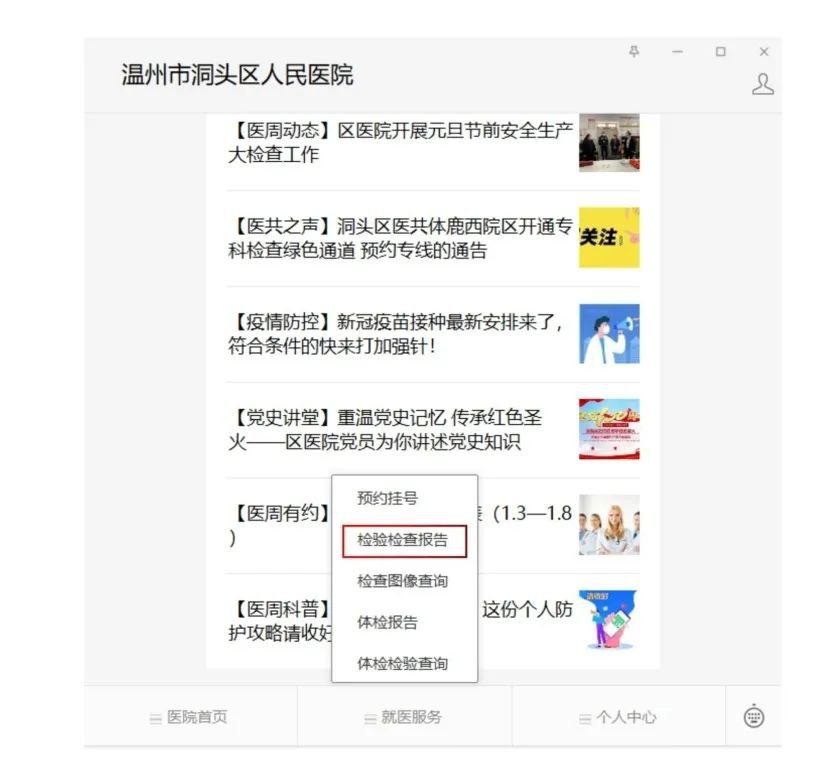The image size is (839, 761).
Task: Choose 检查图像查询 in the popup menu
Action: [403, 581]
